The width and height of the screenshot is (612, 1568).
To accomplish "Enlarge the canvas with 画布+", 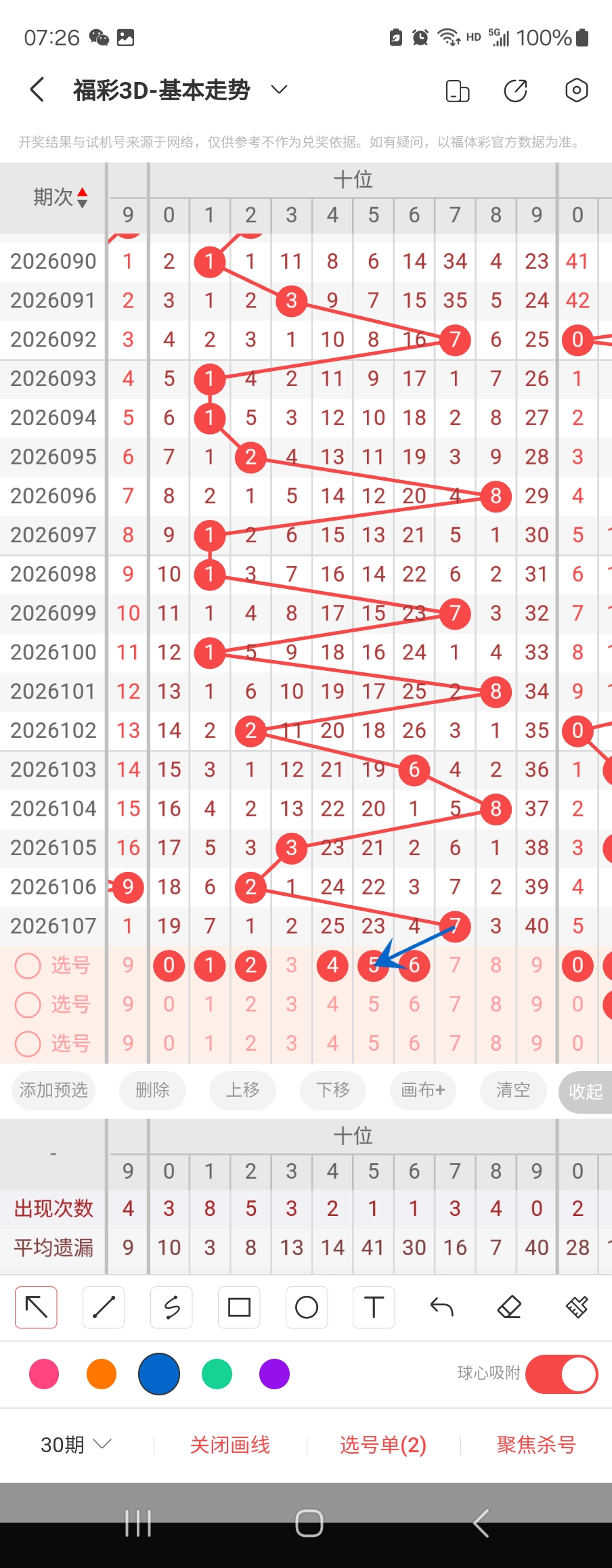I will (423, 1090).
